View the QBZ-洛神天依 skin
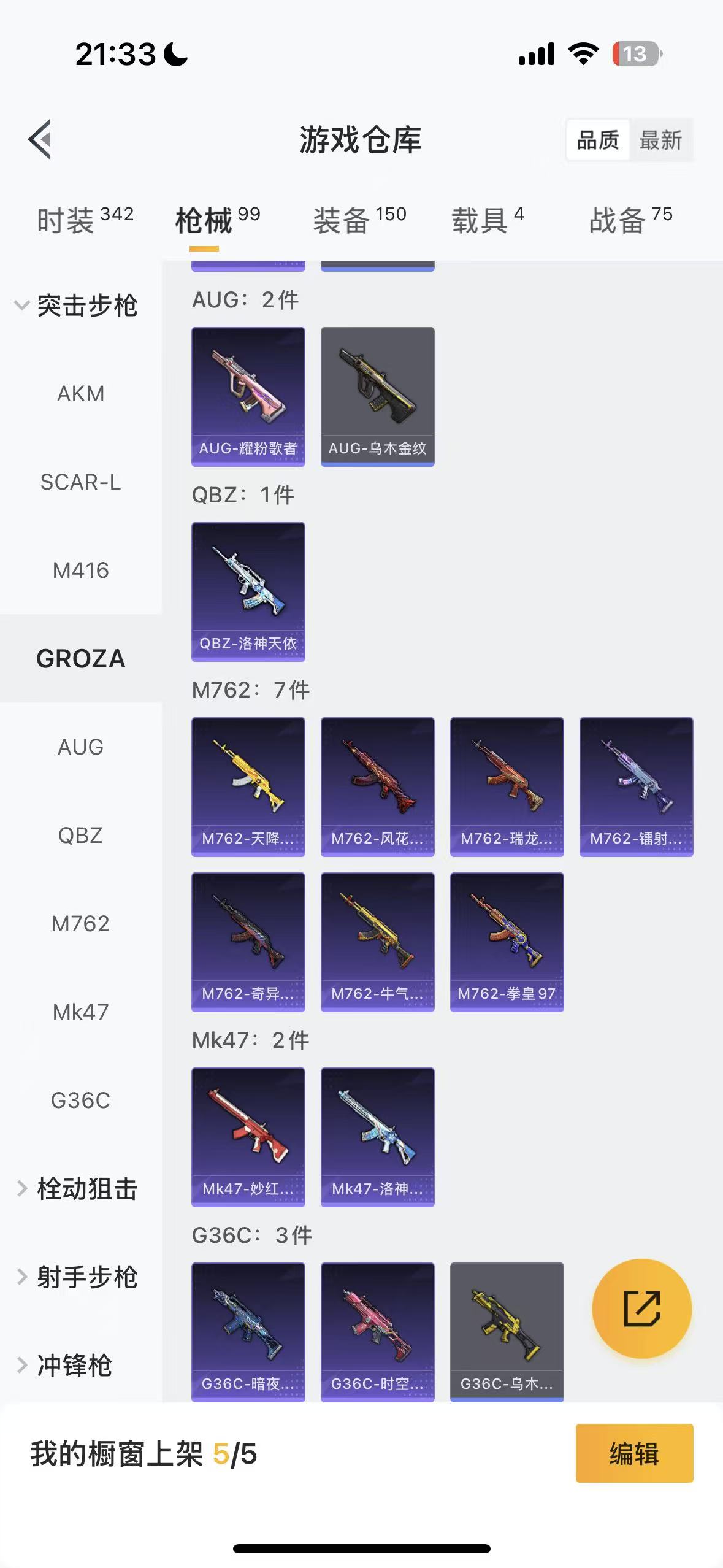Viewport: 723px width, 1568px height. (x=248, y=591)
